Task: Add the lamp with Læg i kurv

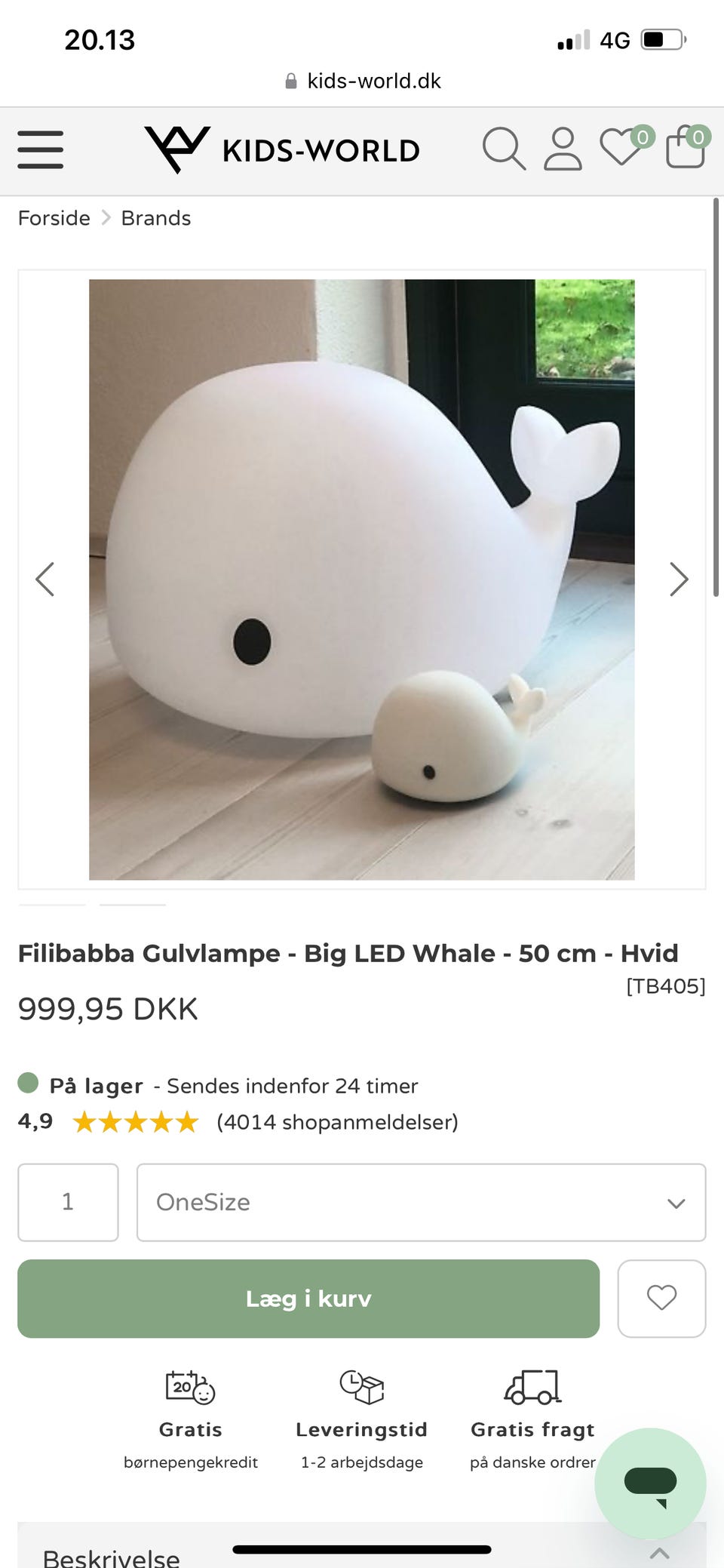Action: point(308,1299)
